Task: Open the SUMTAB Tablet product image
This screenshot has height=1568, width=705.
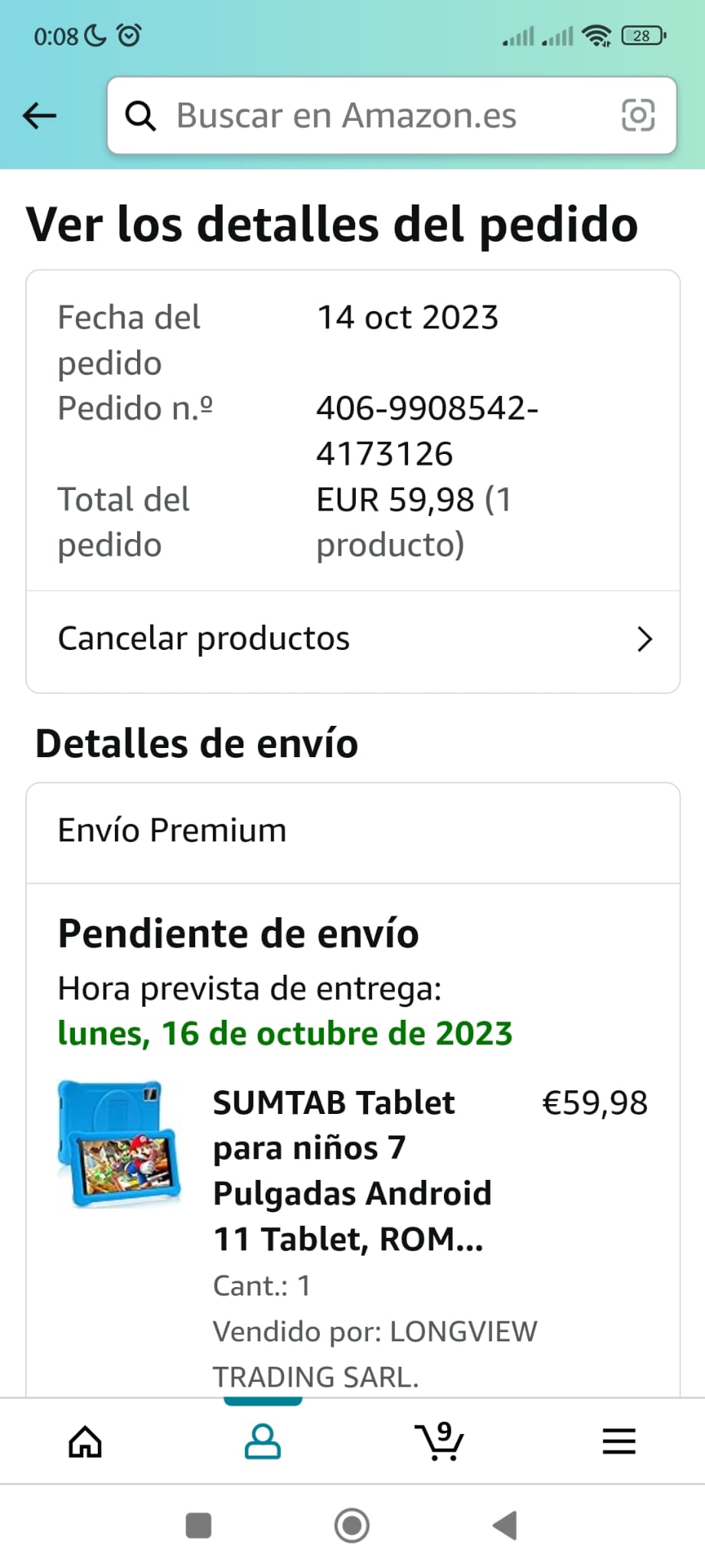Action: [x=120, y=1144]
